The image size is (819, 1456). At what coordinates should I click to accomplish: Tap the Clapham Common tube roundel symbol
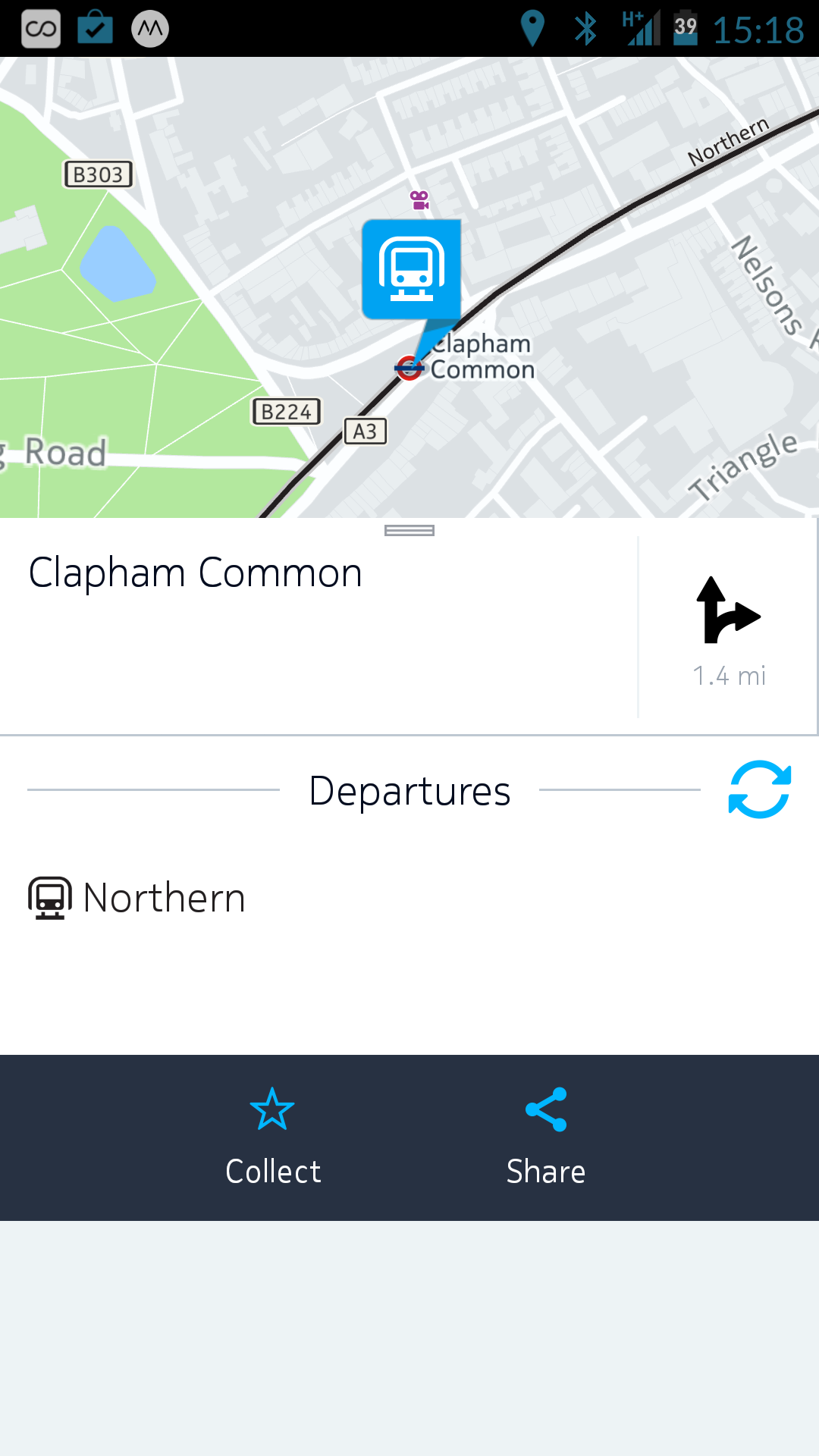tap(409, 367)
